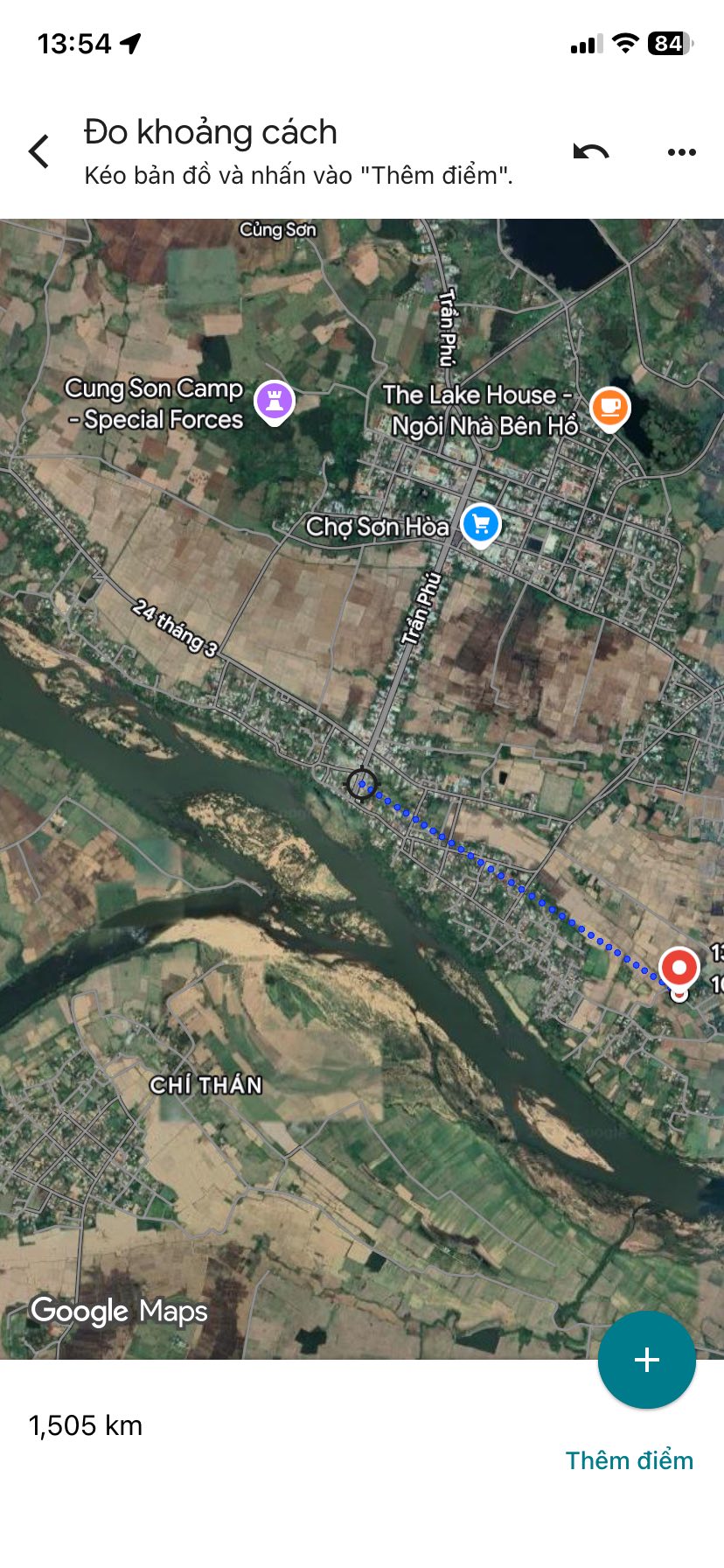Tap the plus button to add point
Viewport: 724px width, 1568px height.
click(x=646, y=1359)
